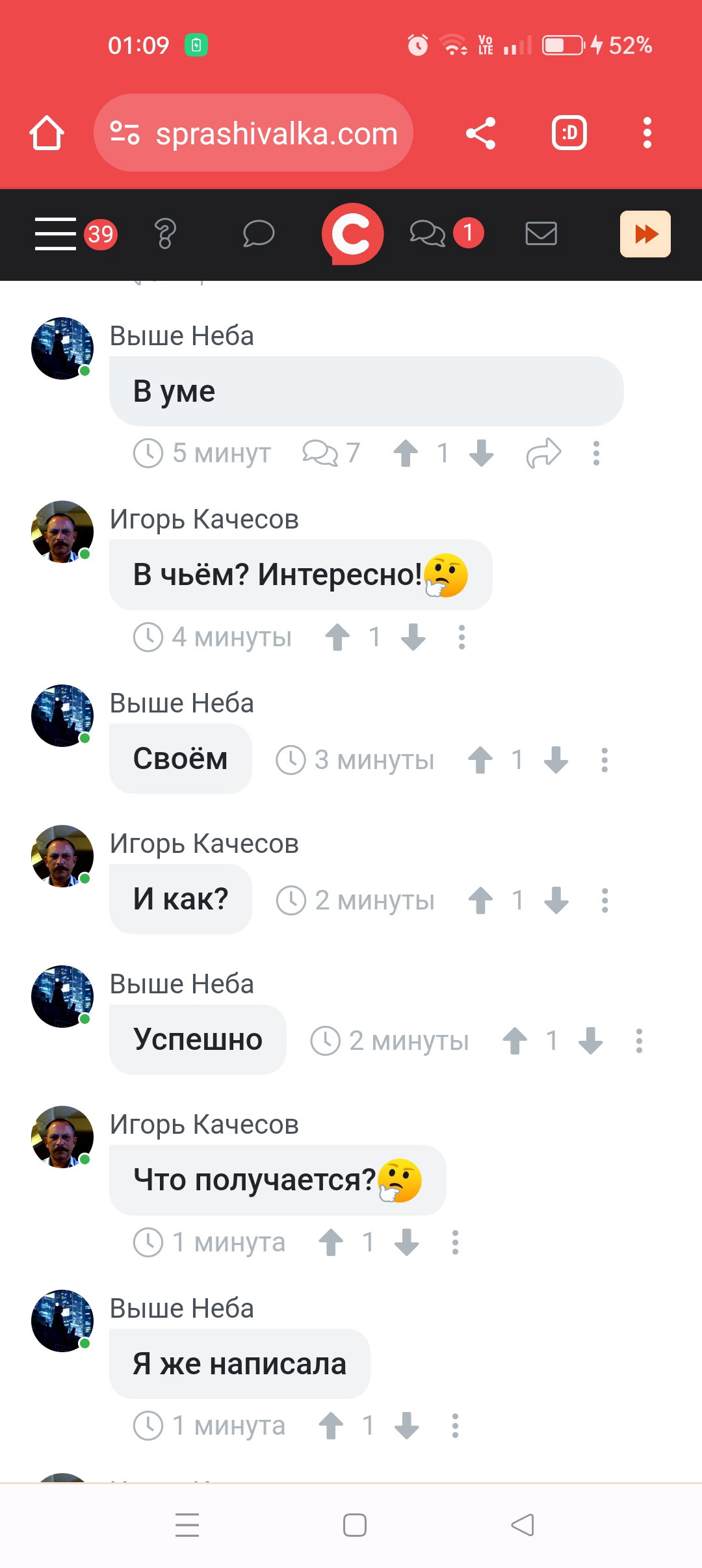This screenshot has width=702, height=1568.
Task: Share the page from browser bar
Action: [481, 133]
